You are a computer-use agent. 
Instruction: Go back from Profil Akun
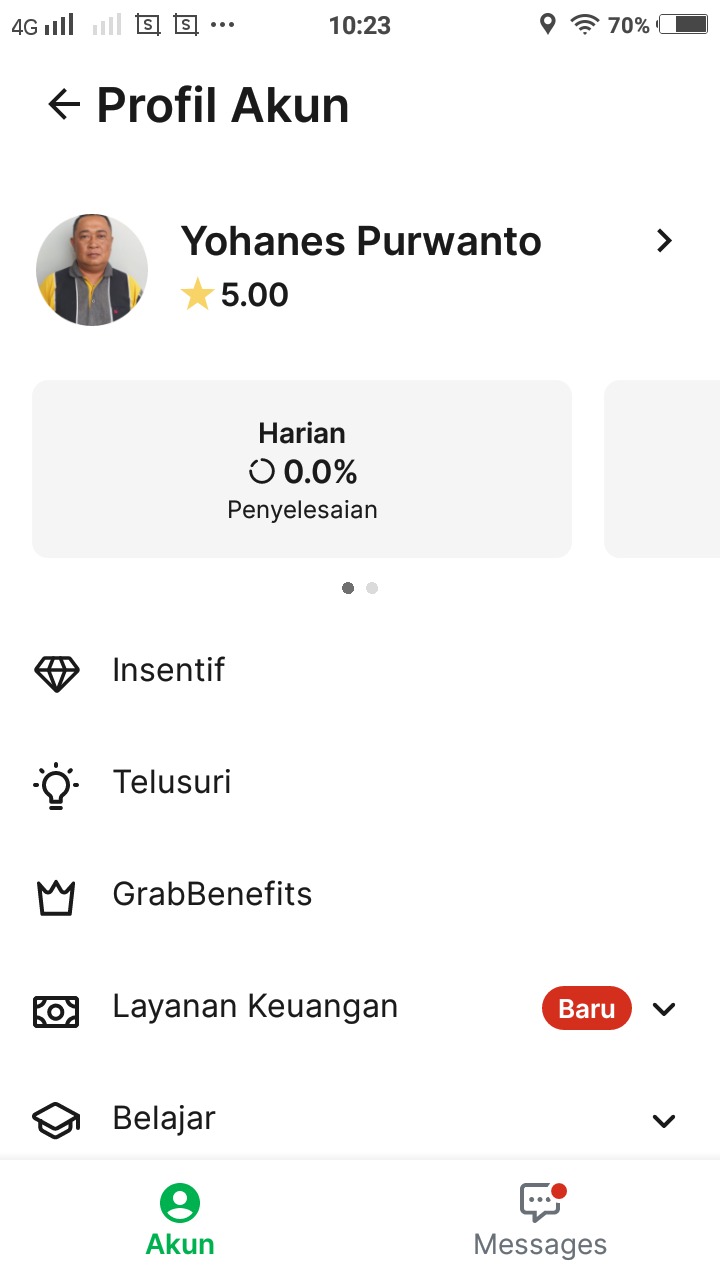click(64, 105)
